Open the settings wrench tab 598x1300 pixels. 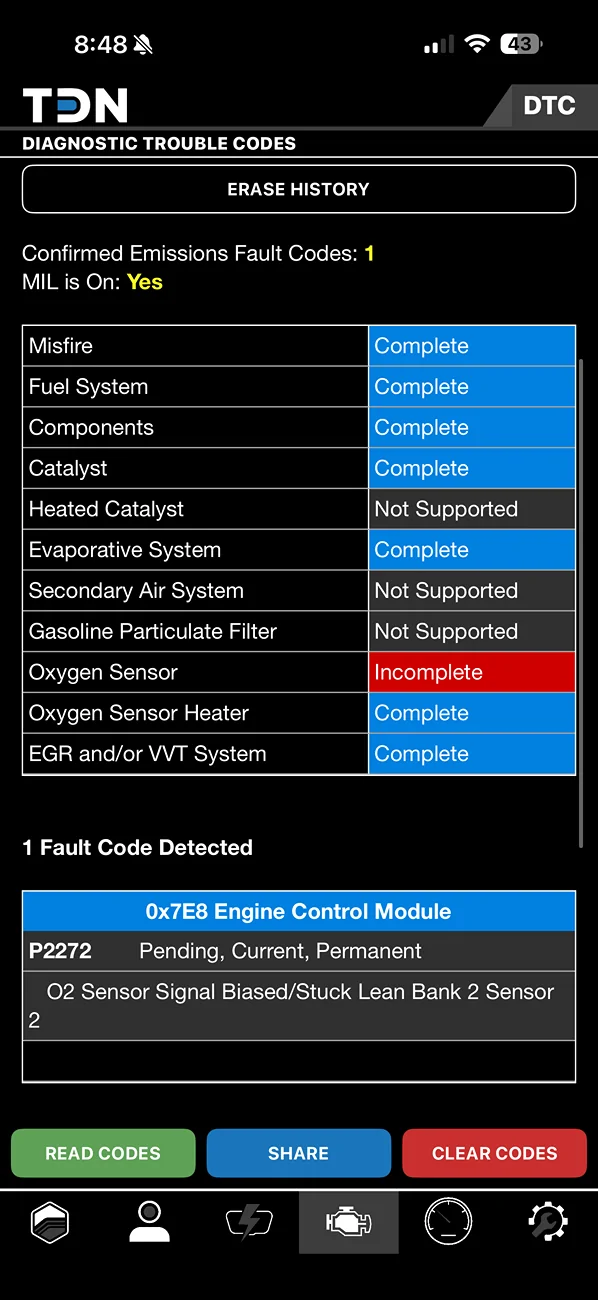pos(547,1222)
